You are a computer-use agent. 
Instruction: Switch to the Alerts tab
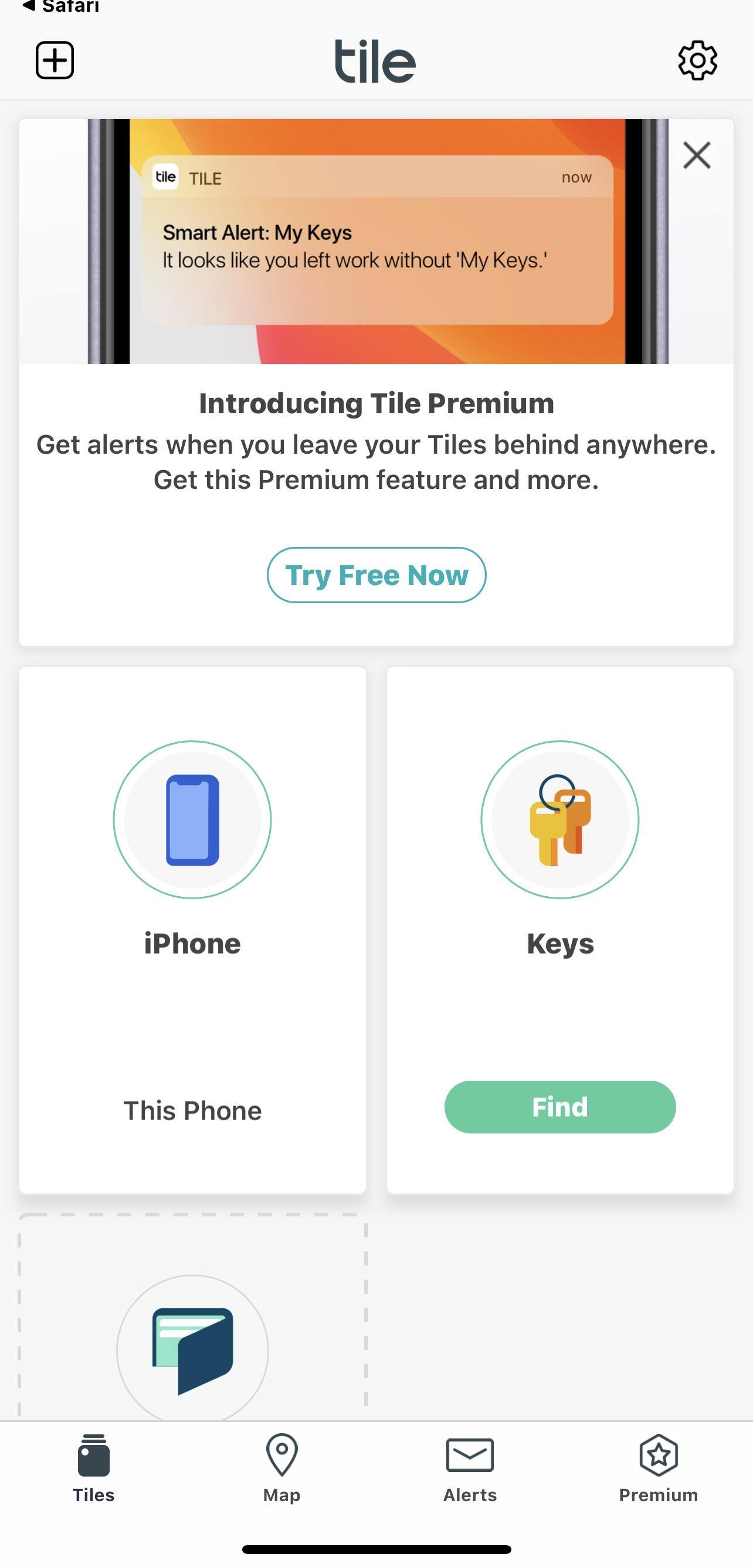coord(470,1468)
